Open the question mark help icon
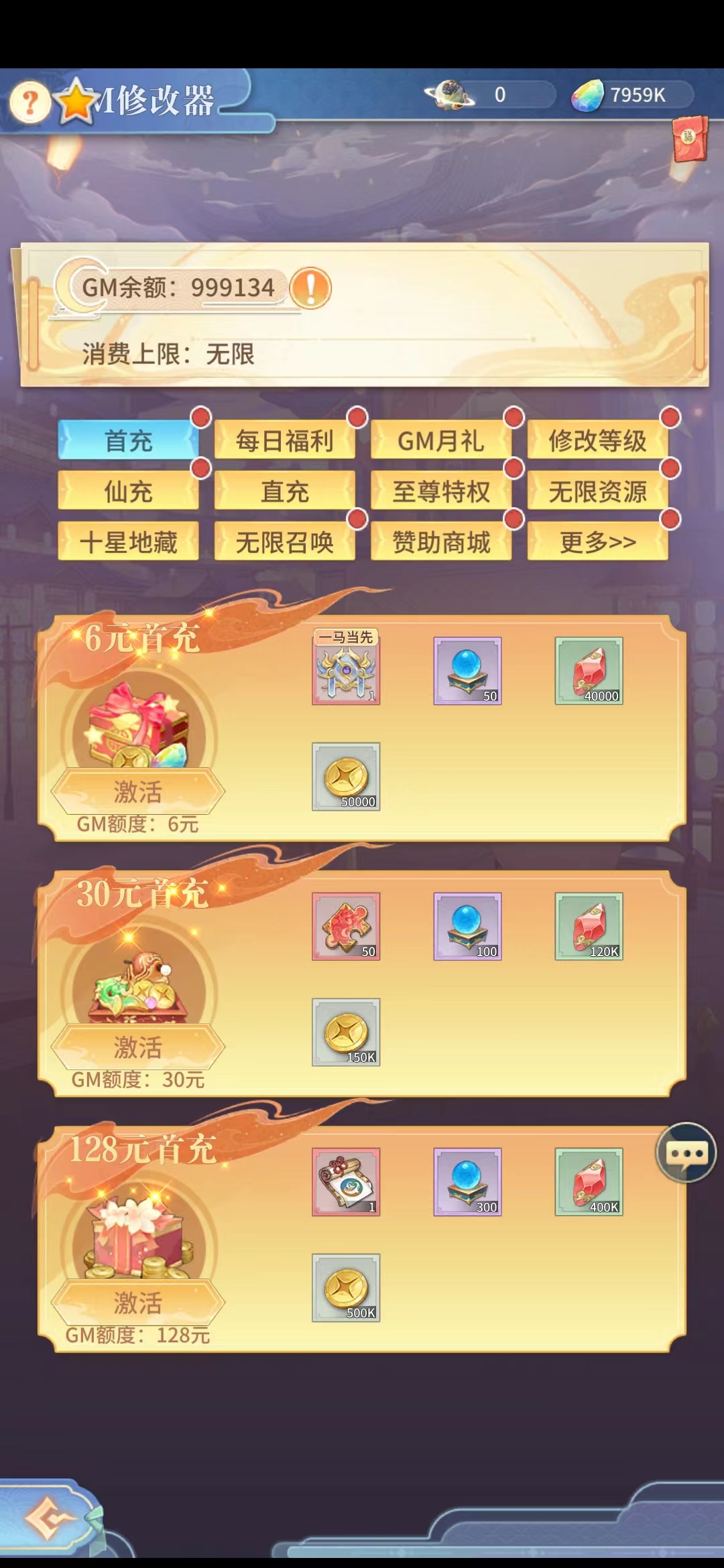Image resolution: width=724 pixels, height=1568 pixels. coord(30,103)
